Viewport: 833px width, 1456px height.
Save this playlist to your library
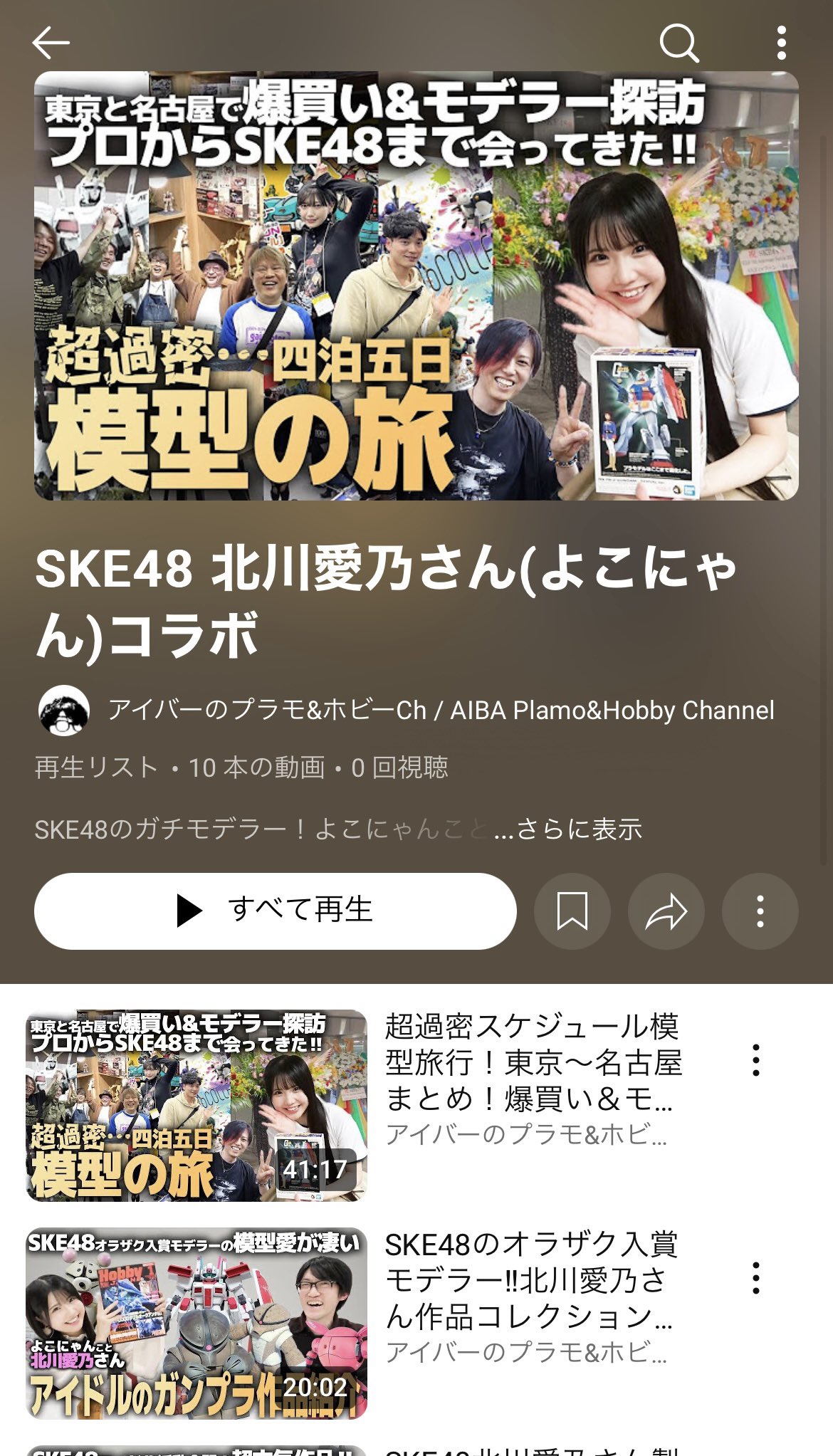click(572, 911)
